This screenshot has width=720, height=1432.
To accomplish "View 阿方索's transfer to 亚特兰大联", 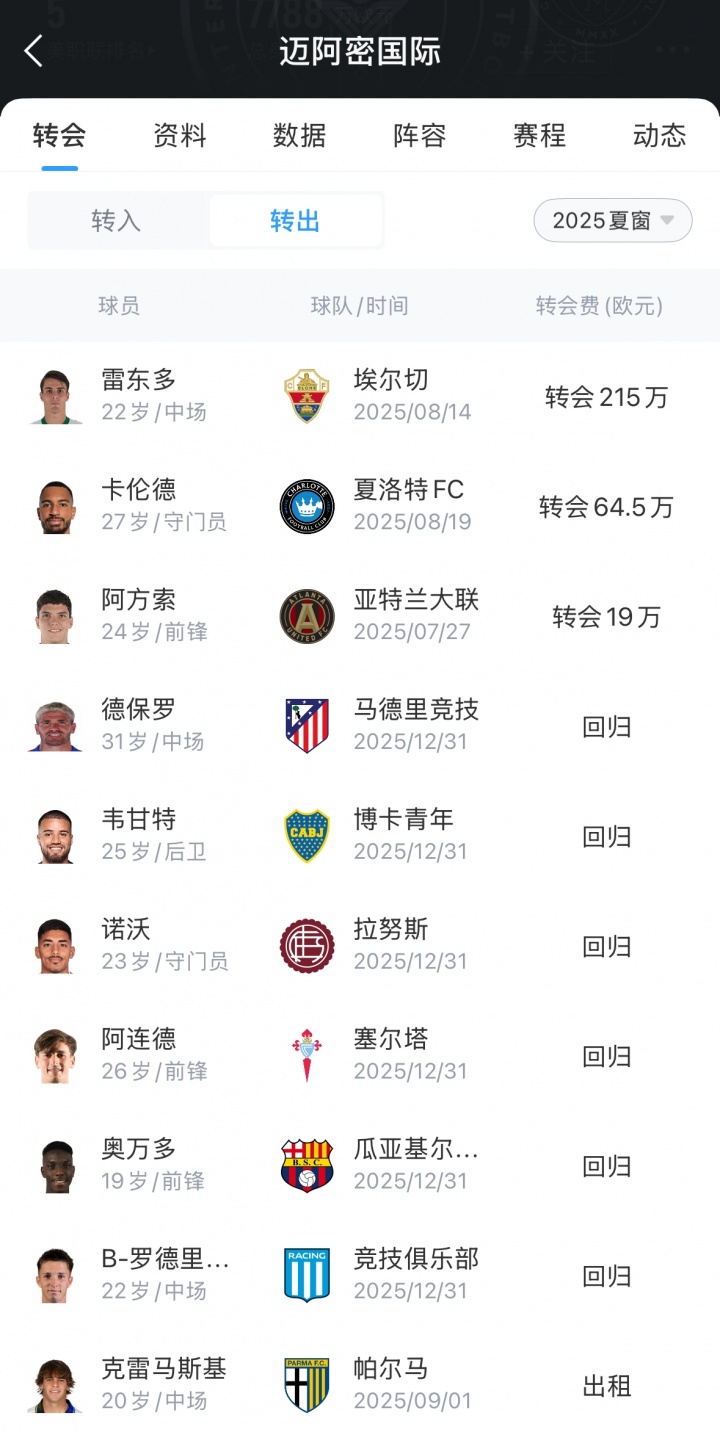I will tap(360, 617).
